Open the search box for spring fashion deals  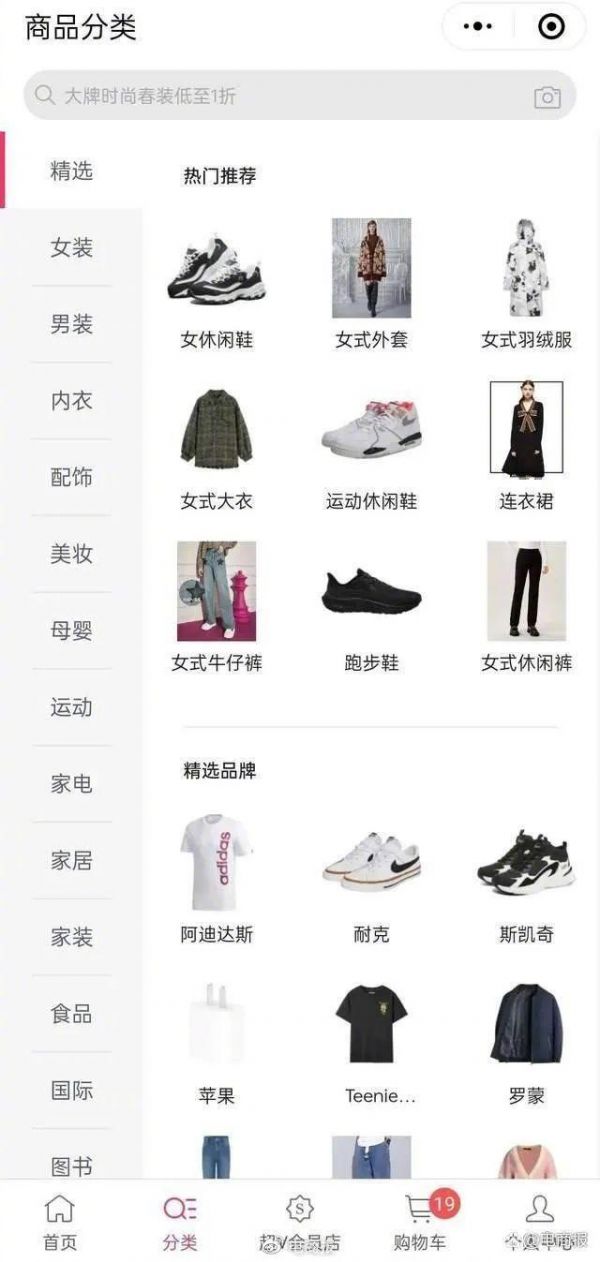click(280, 96)
